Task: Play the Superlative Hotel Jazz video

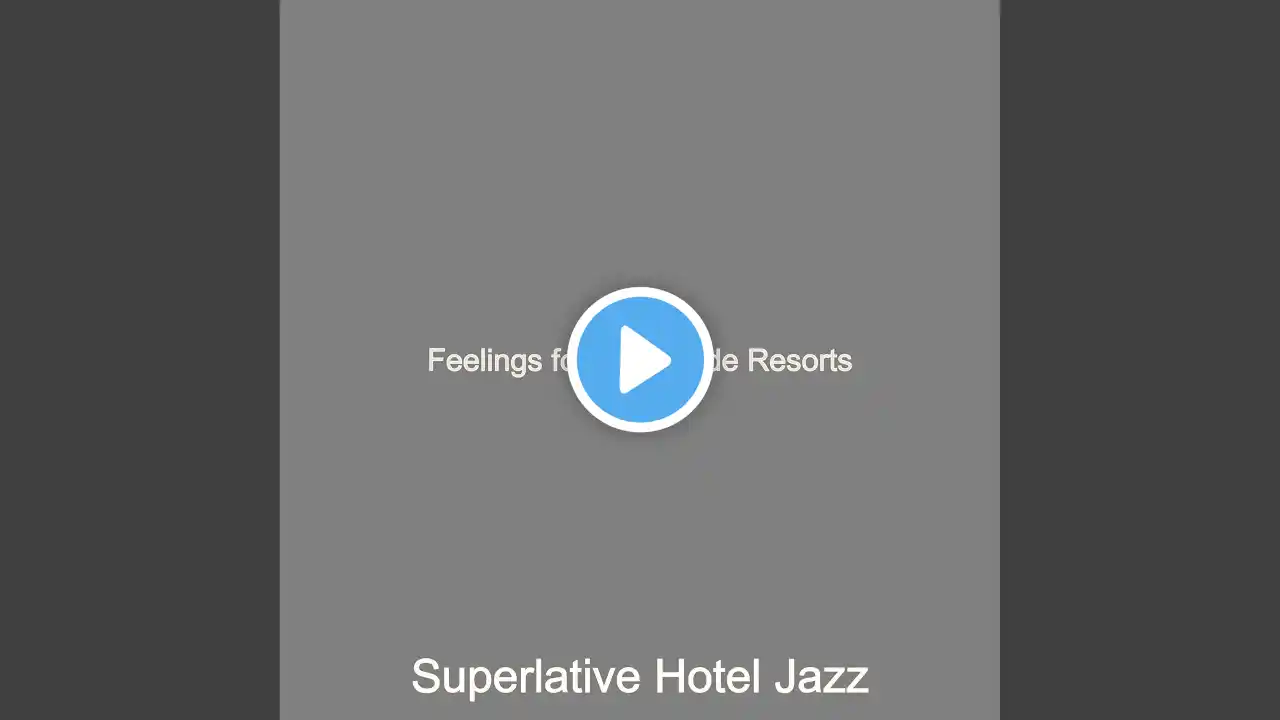Action: pyautogui.click(x=640, y=359)
